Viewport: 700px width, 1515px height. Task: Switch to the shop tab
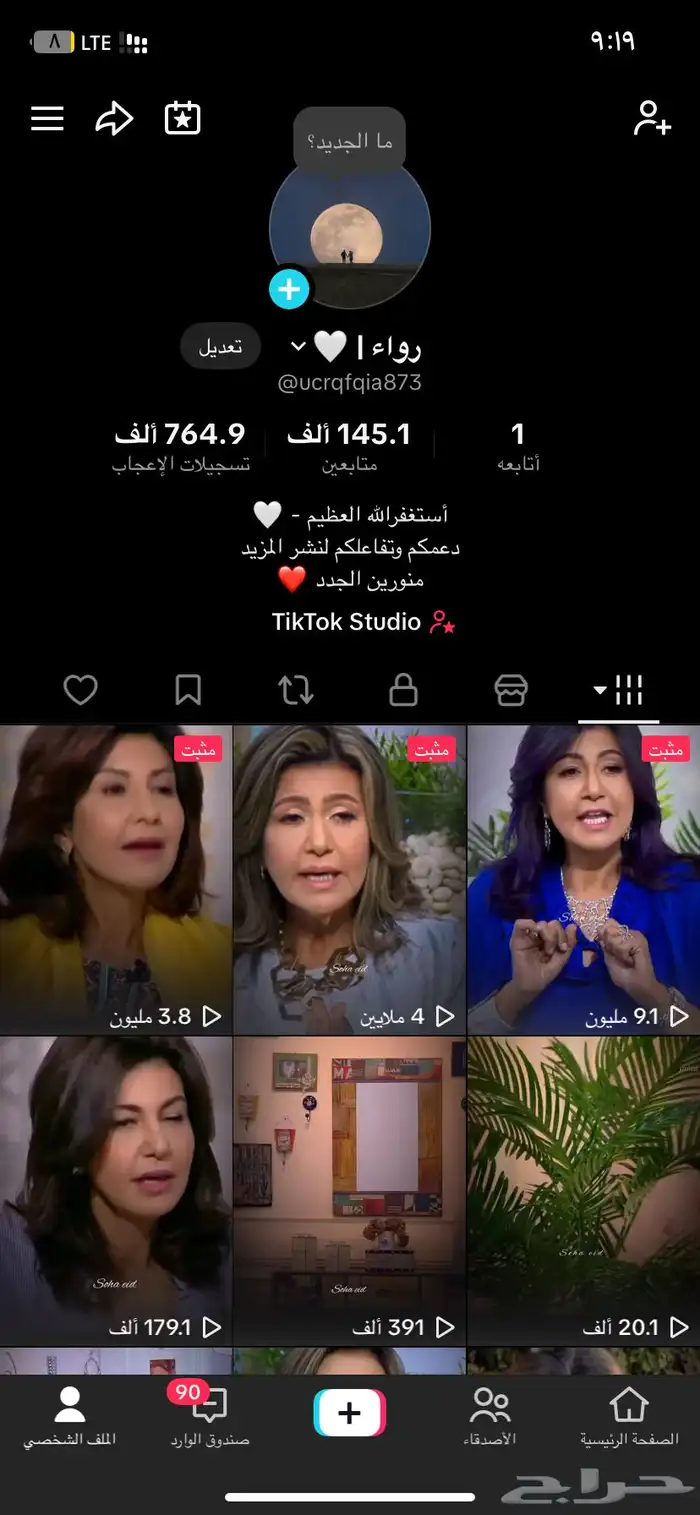pos(511,689)
